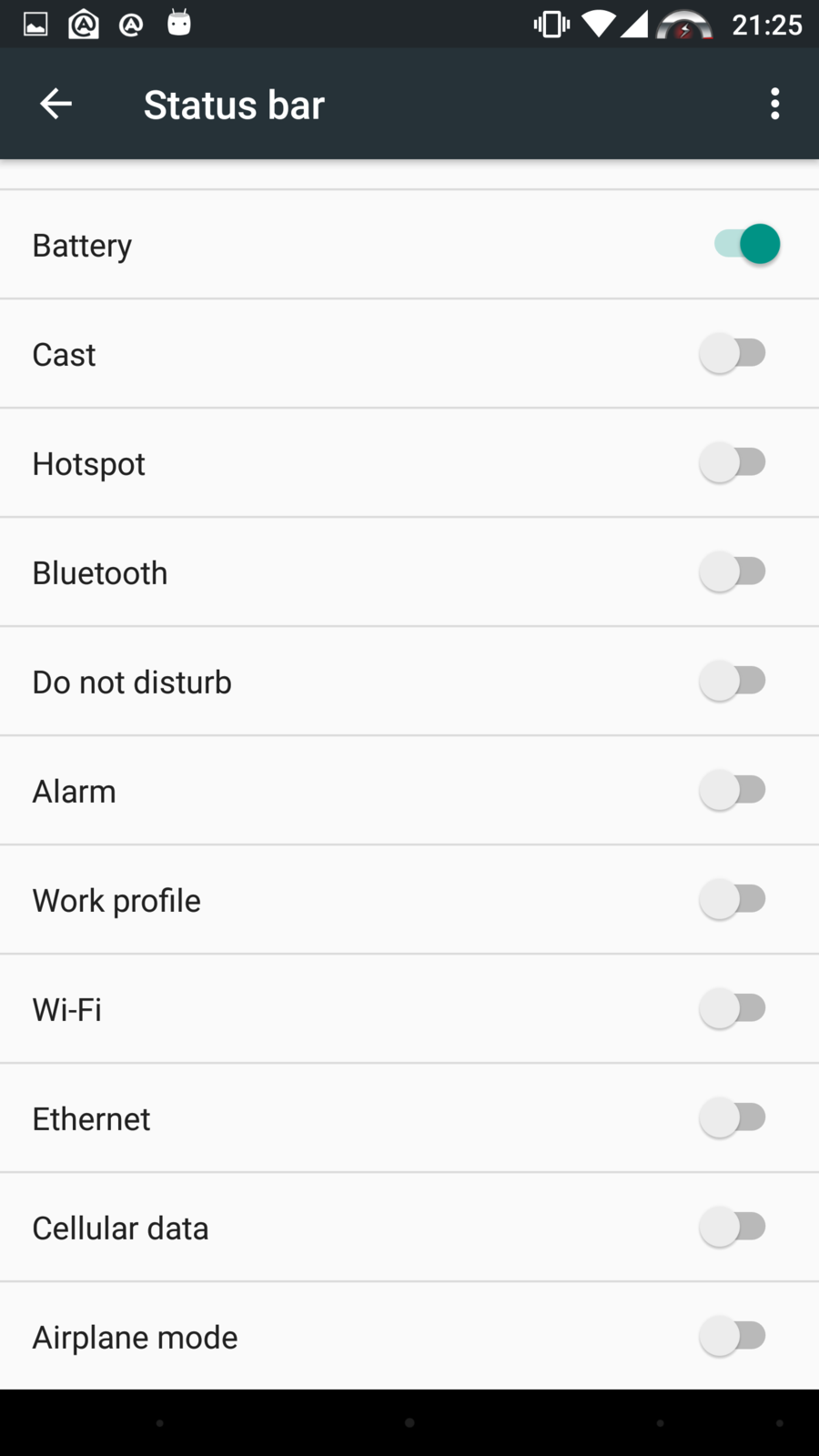The image size is (819, 1456).
Task: Turn on Cellular data icon
Action: pos(733,1227)
